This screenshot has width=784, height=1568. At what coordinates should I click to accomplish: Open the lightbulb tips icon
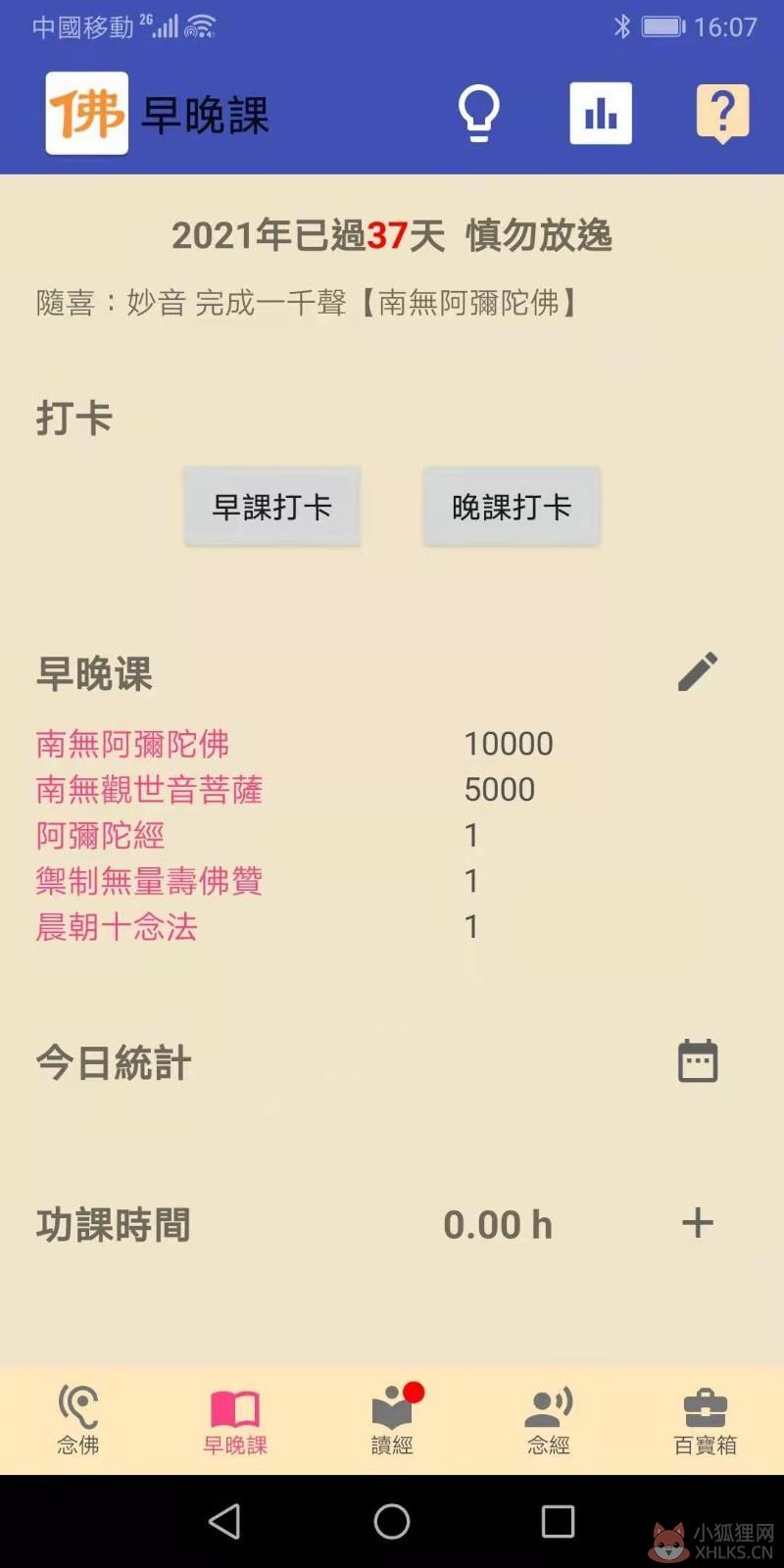(x=479, y=114)
